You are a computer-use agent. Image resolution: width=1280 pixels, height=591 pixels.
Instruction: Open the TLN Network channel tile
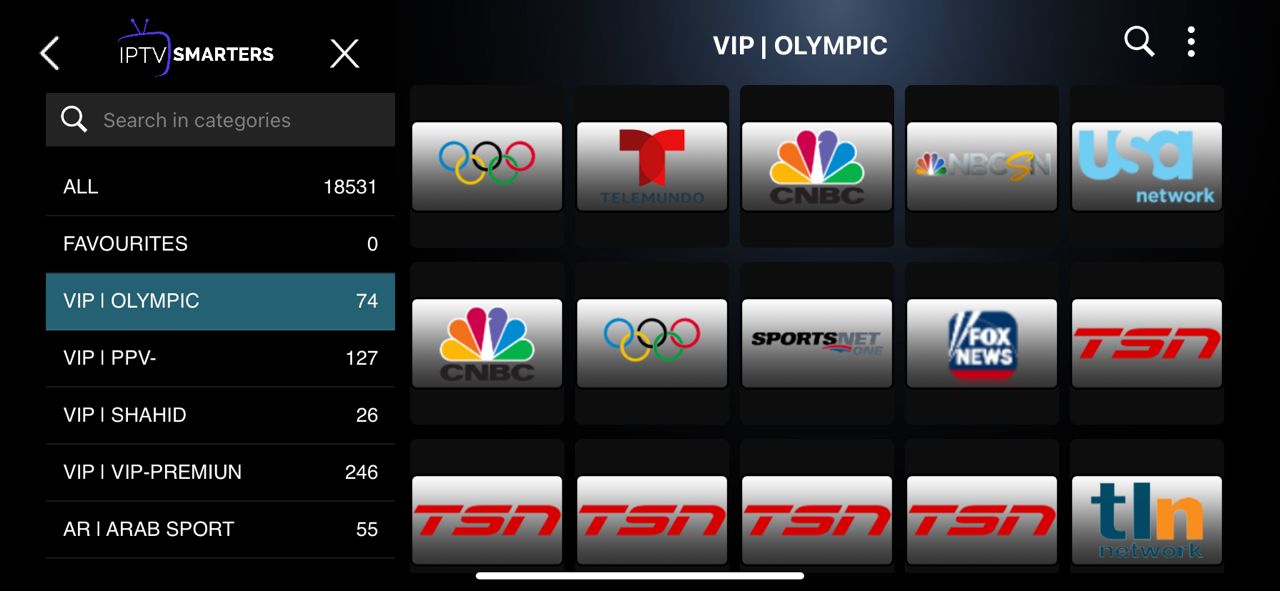tap(1147, 520)
